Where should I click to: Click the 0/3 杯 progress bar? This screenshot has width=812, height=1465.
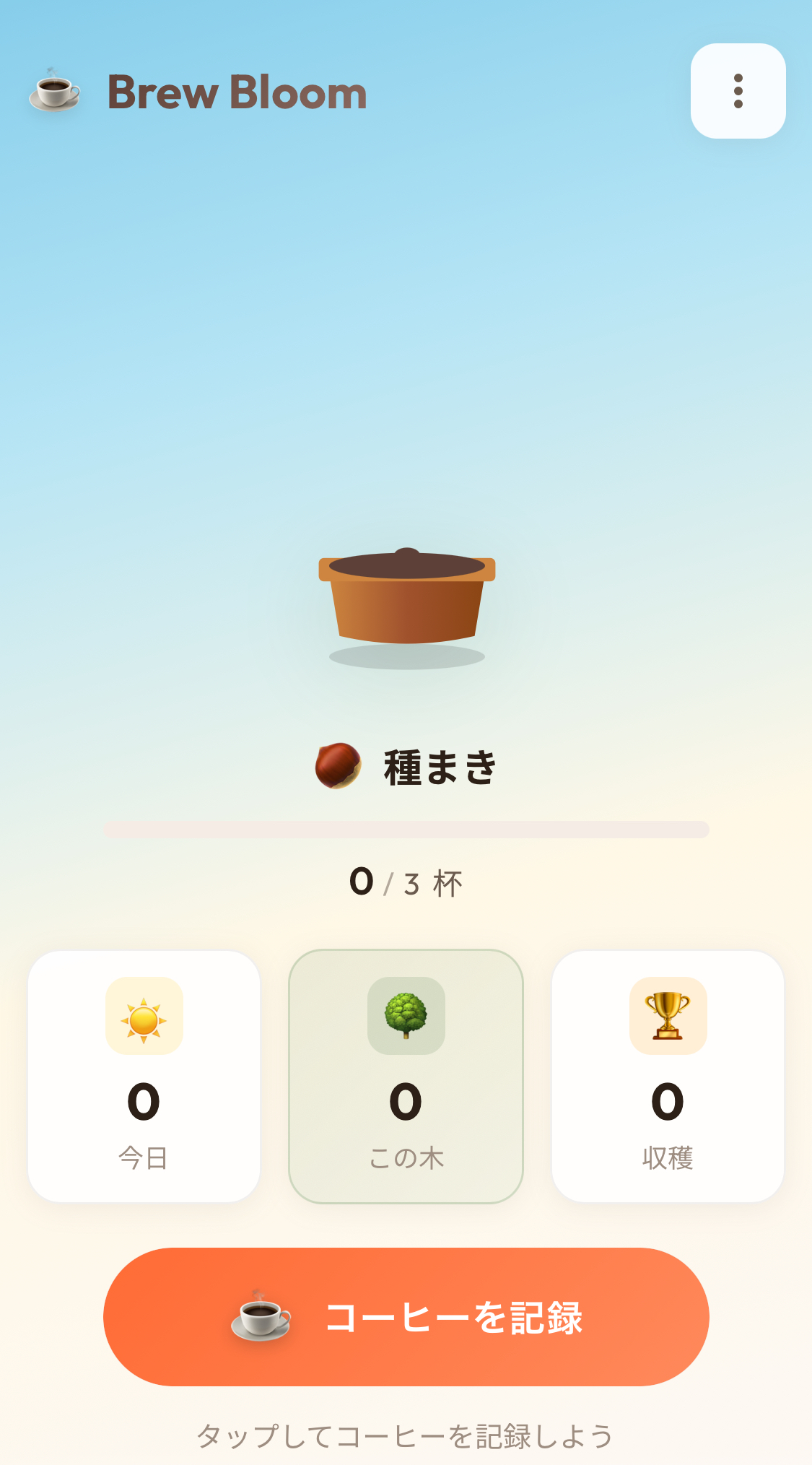click(x=406, y=830)
